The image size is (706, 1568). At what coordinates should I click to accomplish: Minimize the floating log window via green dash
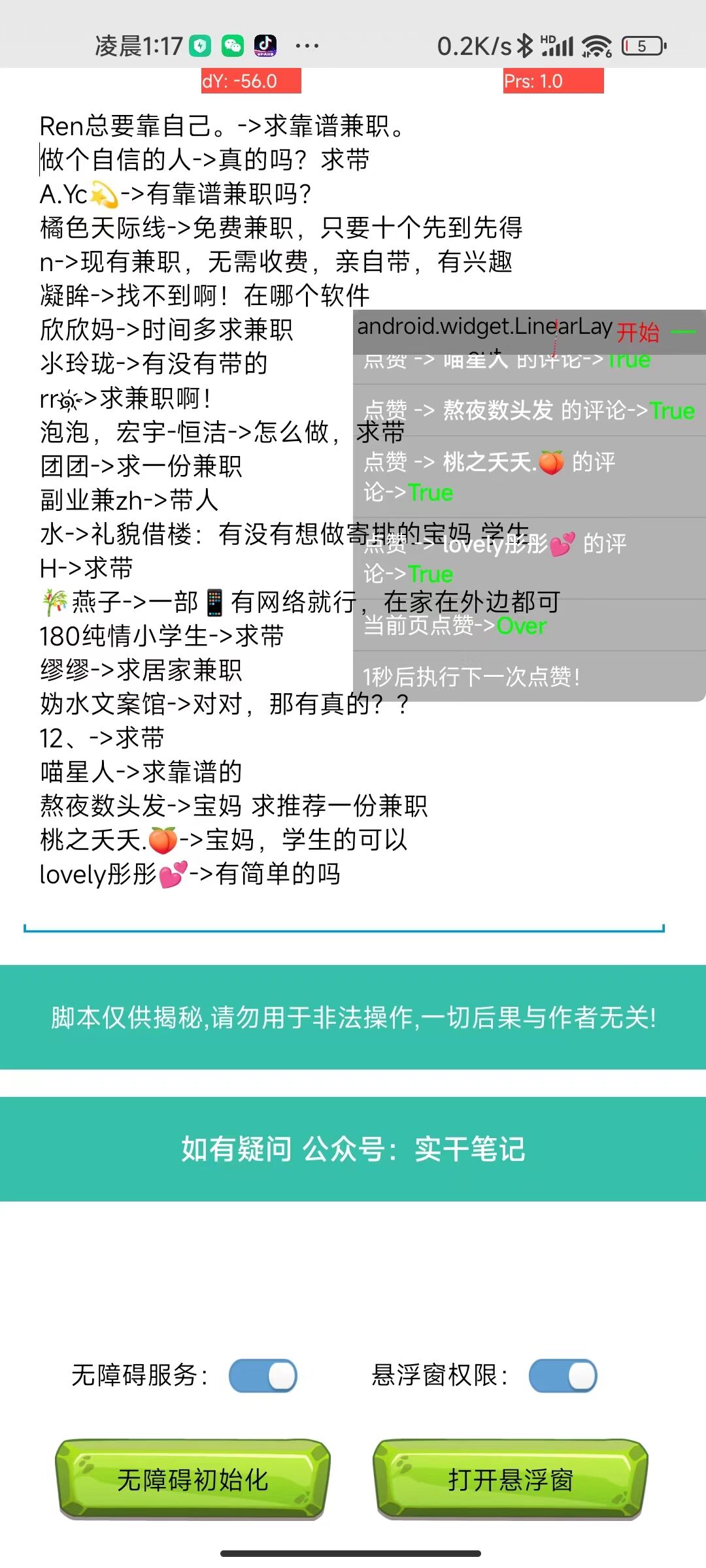click(x=684, y=332)
